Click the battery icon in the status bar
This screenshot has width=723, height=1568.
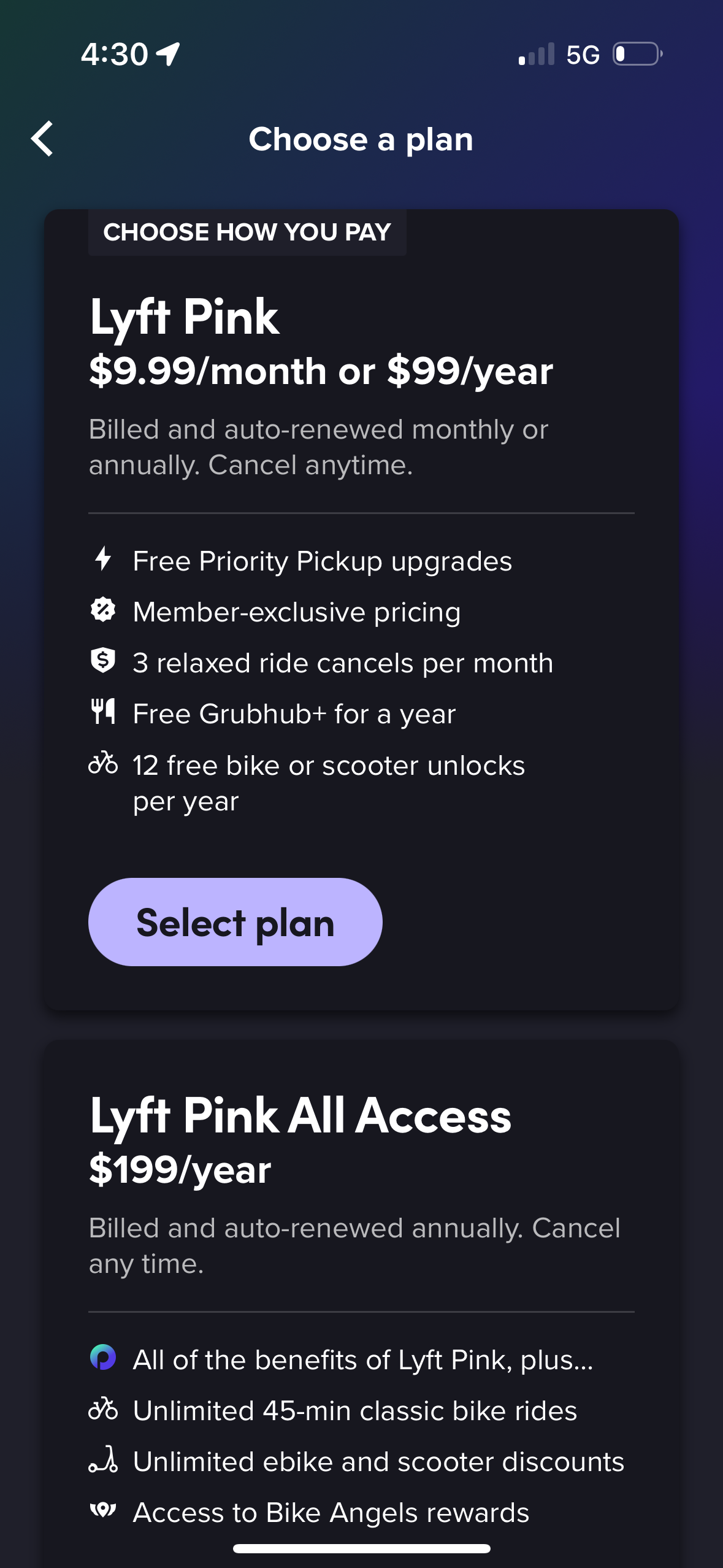click(636, 54)
